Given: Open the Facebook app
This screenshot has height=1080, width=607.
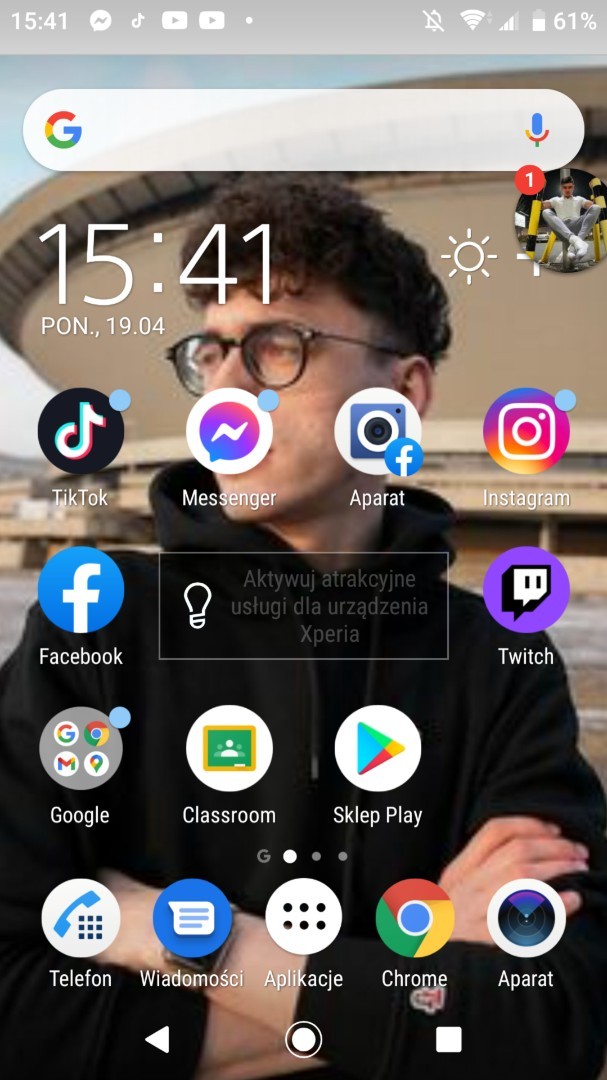Looking at the screenshot, I should (81, 590).
